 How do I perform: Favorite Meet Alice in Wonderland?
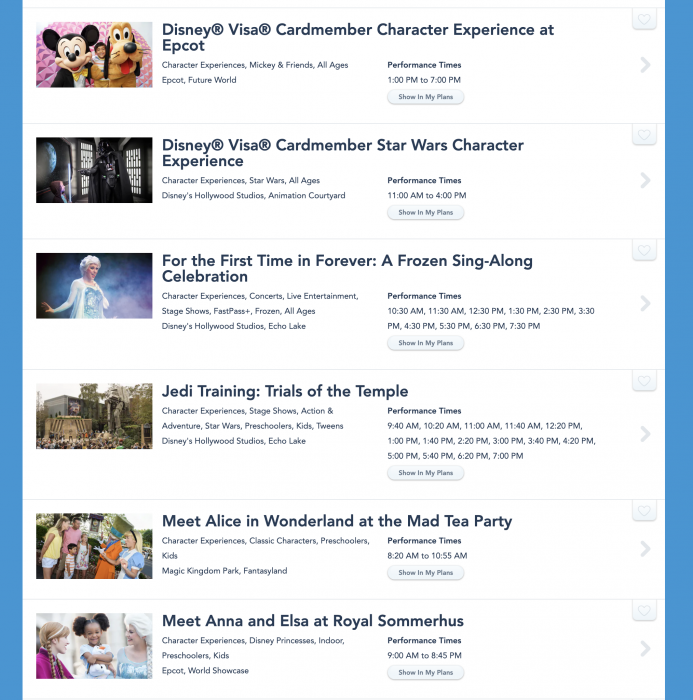tap(644, 511)
